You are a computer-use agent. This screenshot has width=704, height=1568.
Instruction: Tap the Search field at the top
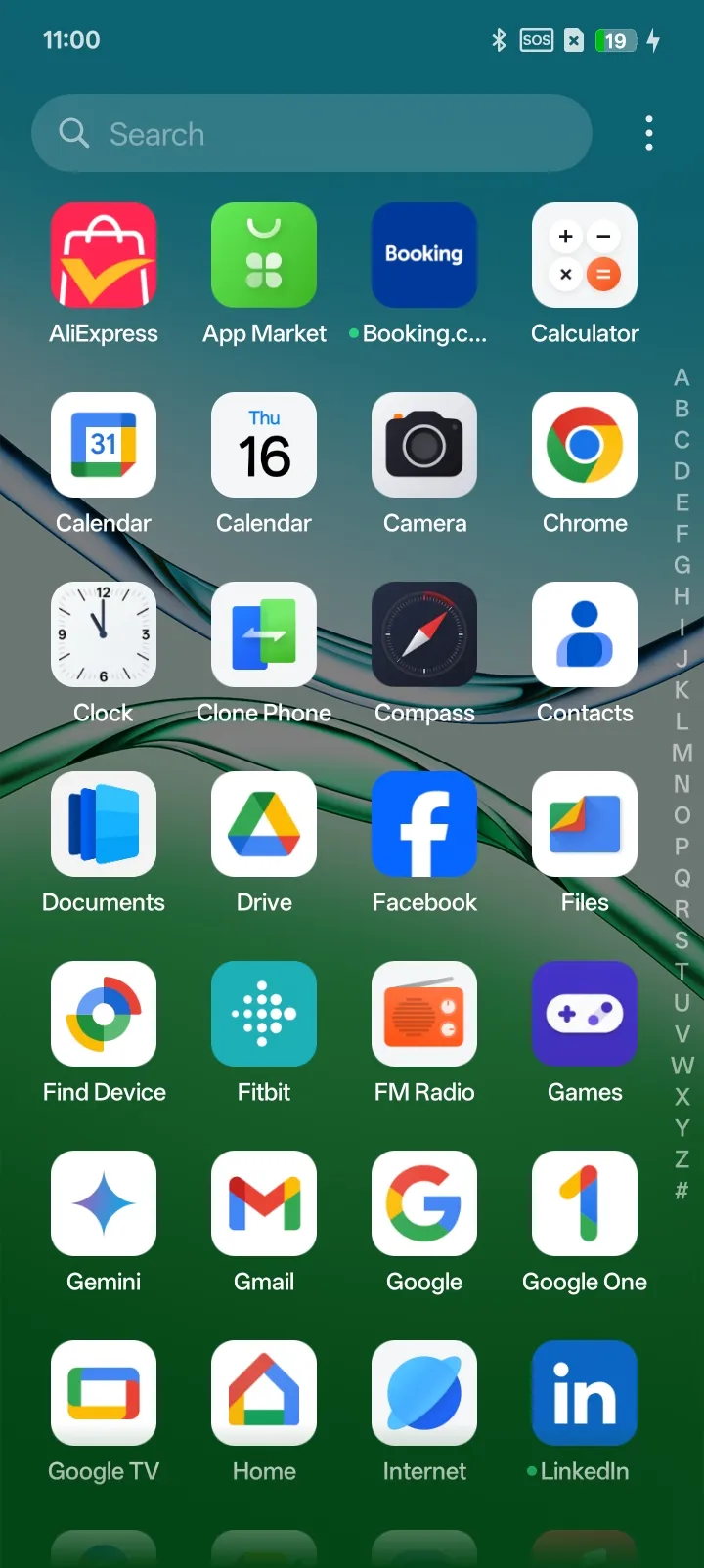pyautogui.click(x=312, y=133)
